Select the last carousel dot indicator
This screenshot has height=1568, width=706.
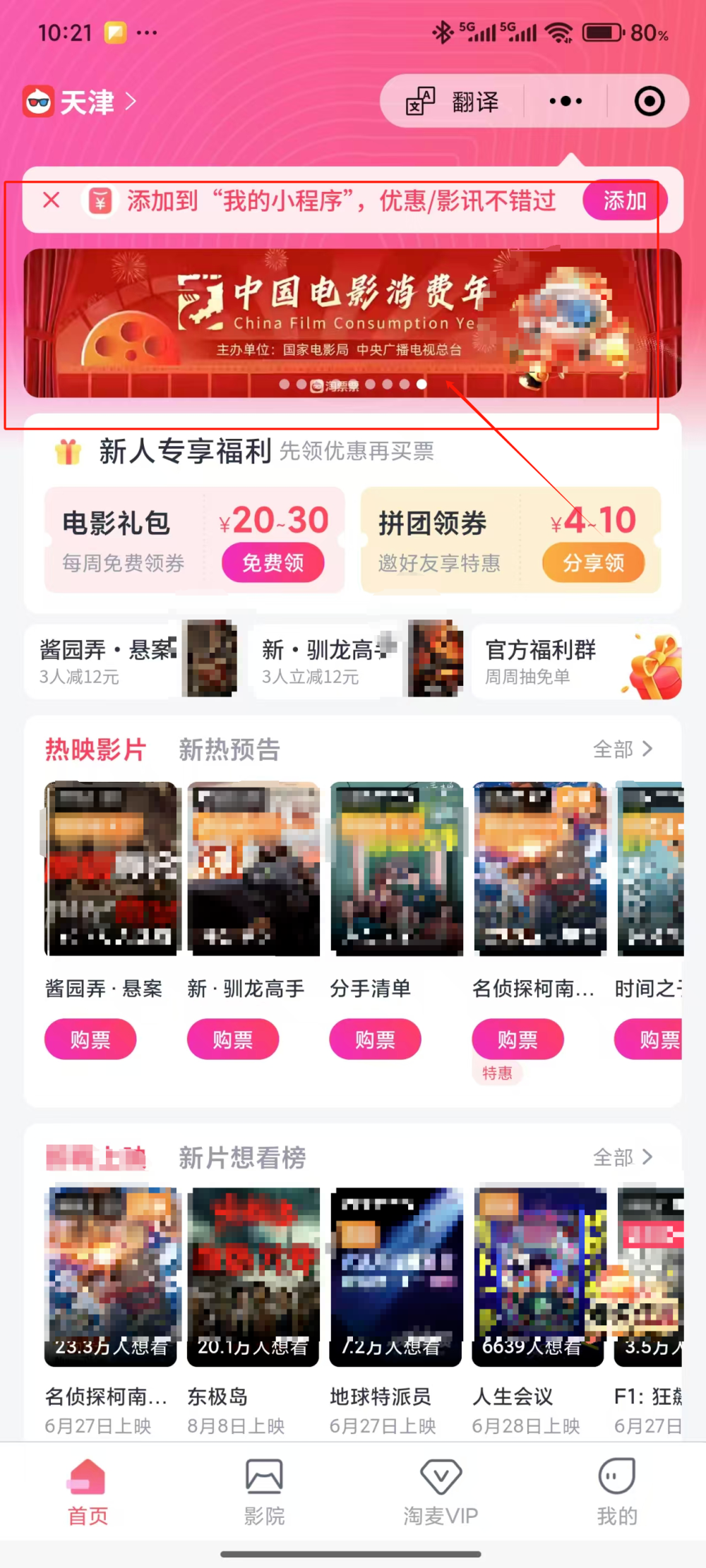click(422, 383)
